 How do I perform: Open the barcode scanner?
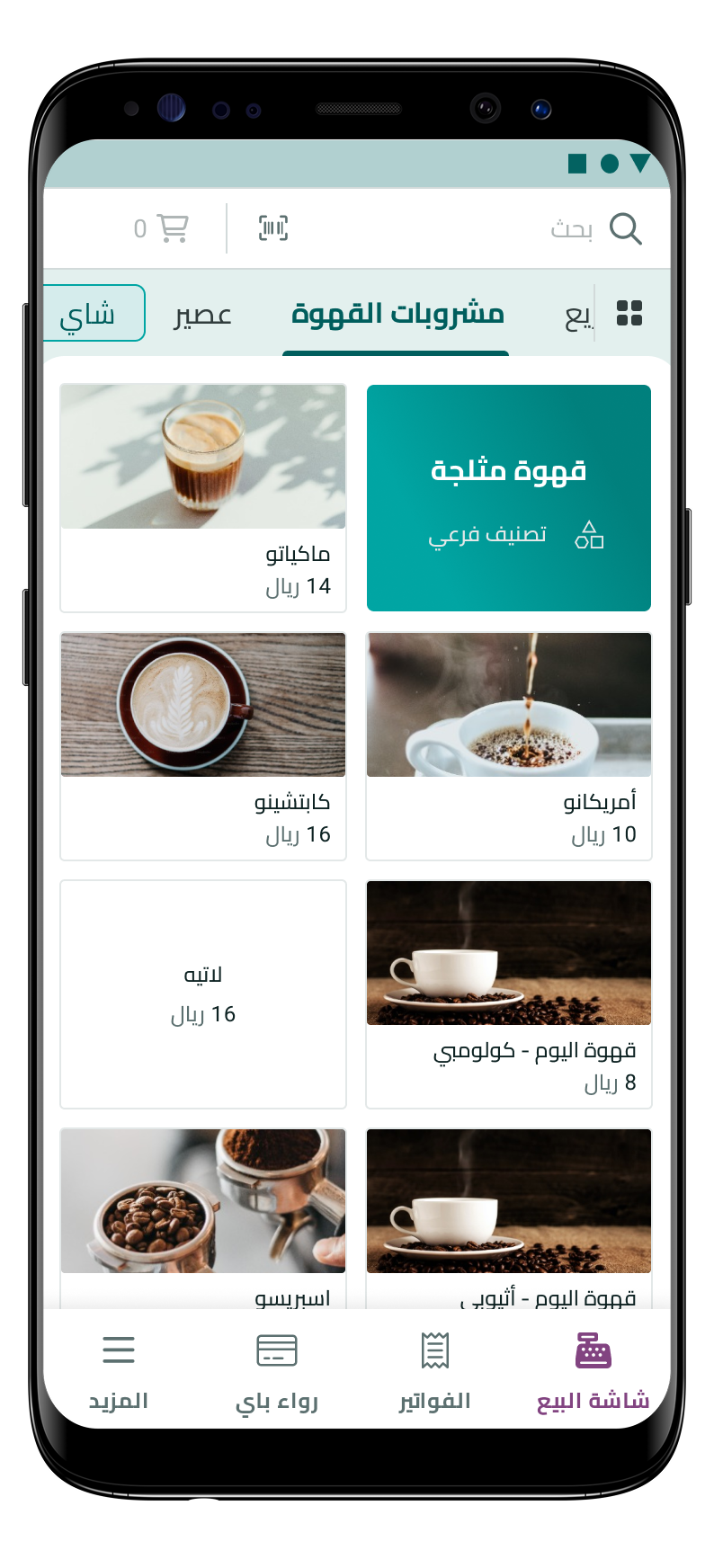coord(273,228)
